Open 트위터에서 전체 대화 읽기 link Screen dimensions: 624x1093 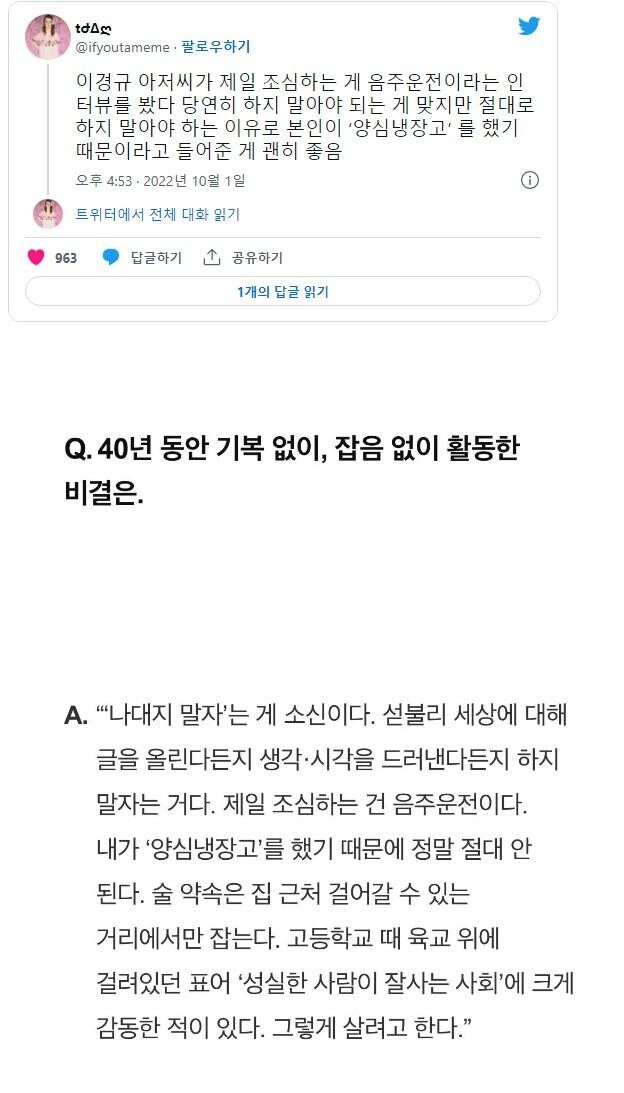click(x=158, y=214)
